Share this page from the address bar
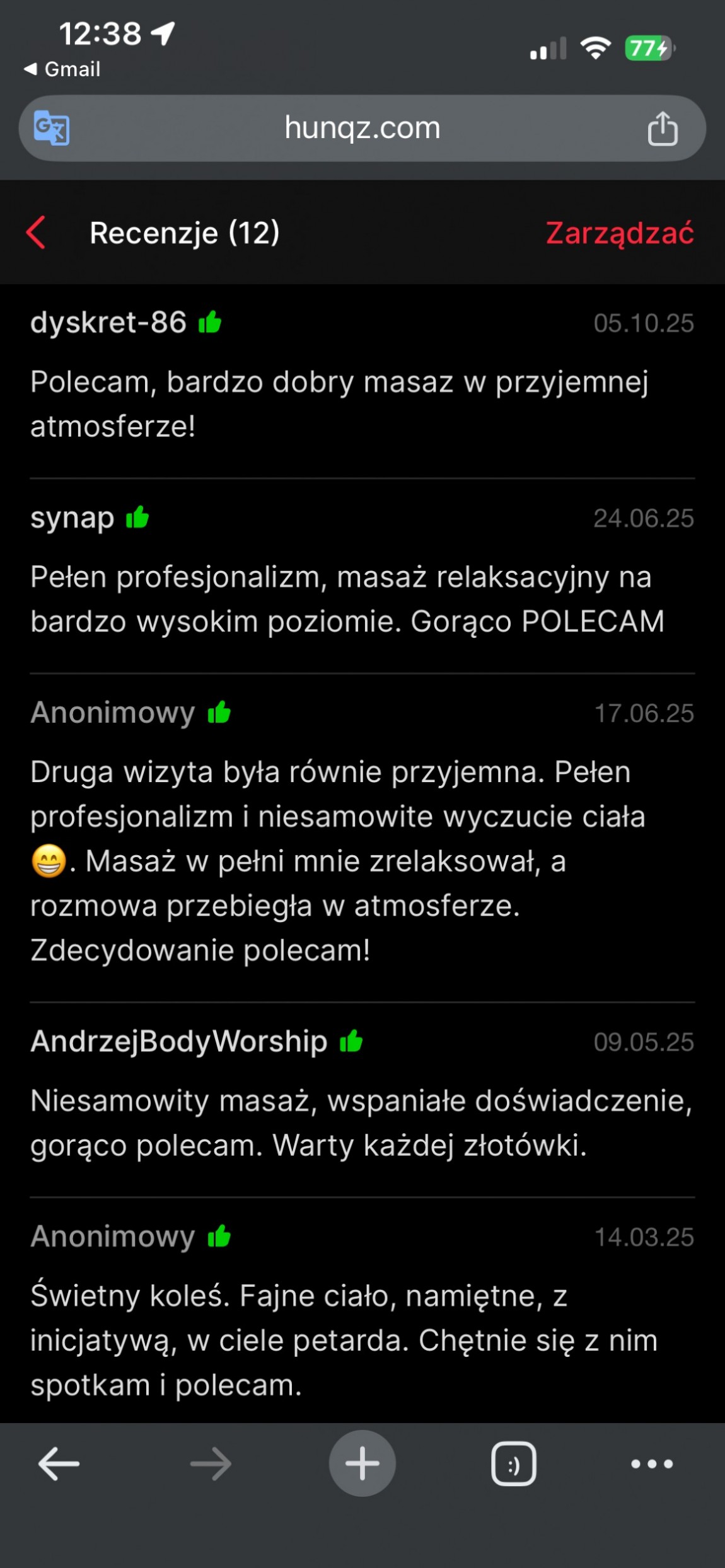This screenshot has width=725, height=1568. coord(662,129)
